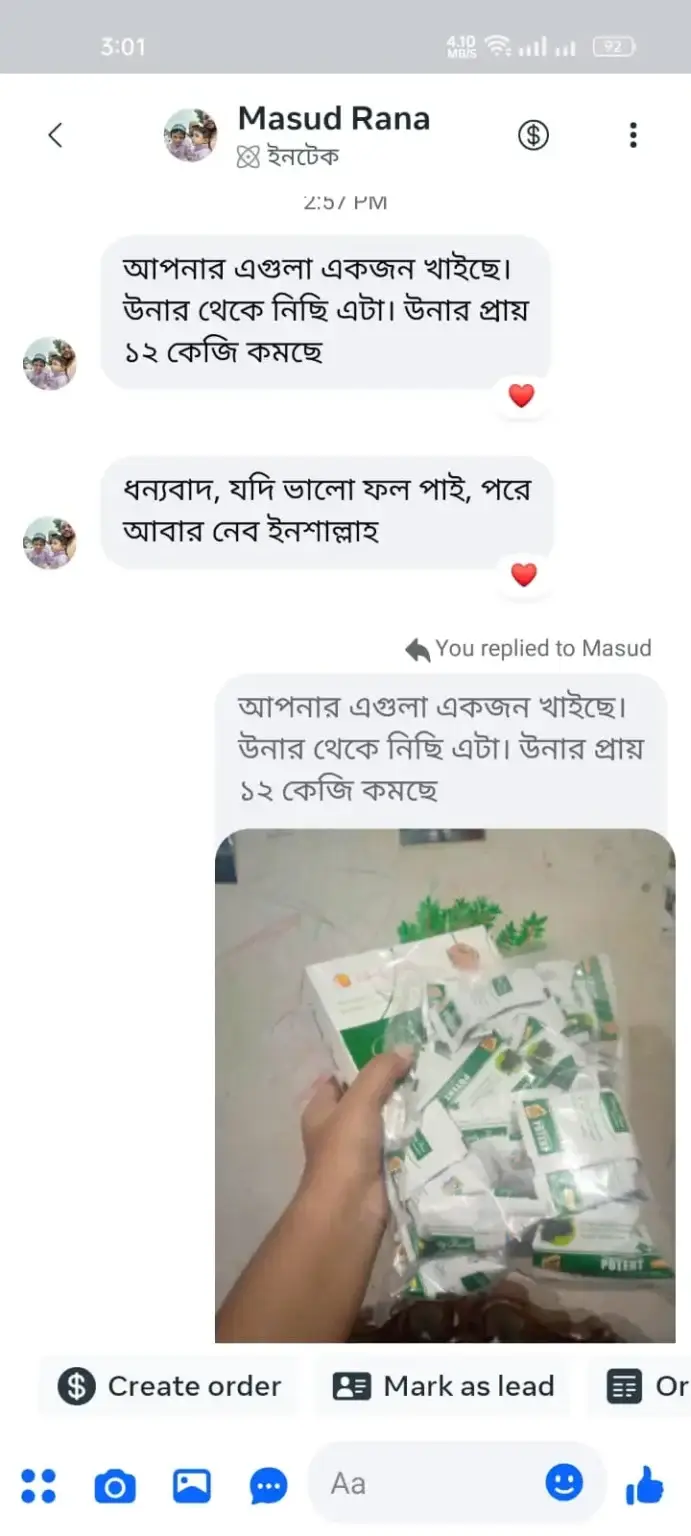Screen dimensions: 691x1536
Task: Open the emoji picker
Action: pos(564,1482)
